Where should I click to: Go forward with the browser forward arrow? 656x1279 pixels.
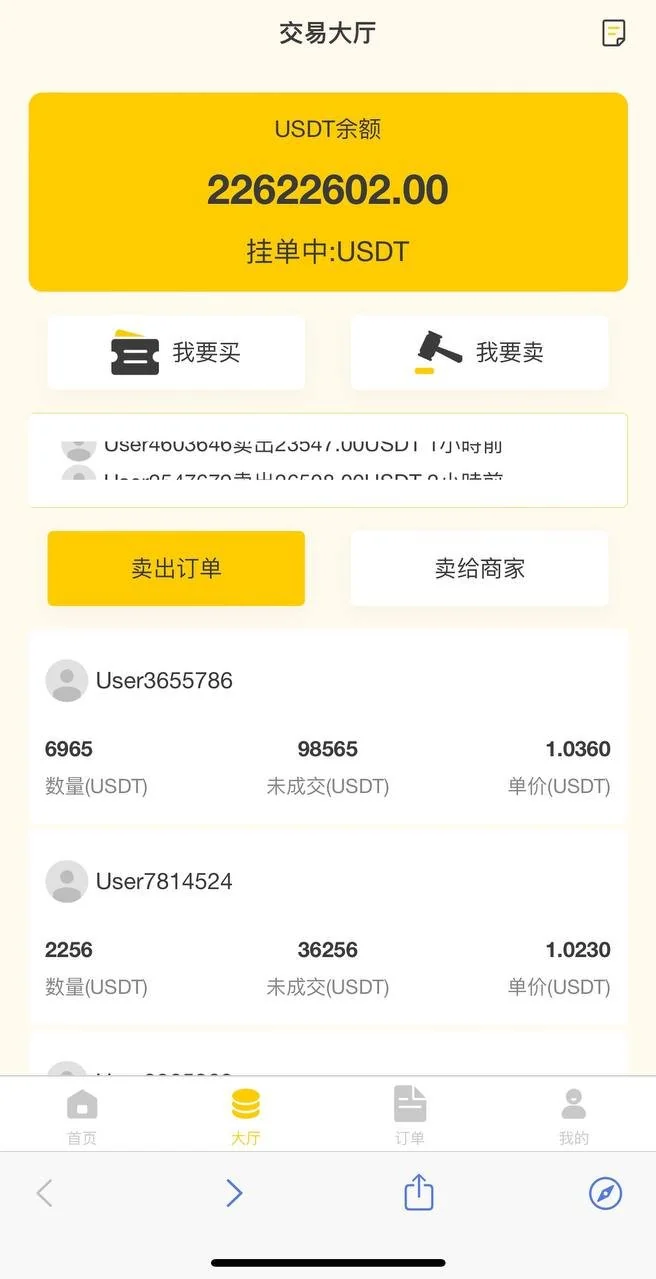click(x=234, y=1193)
